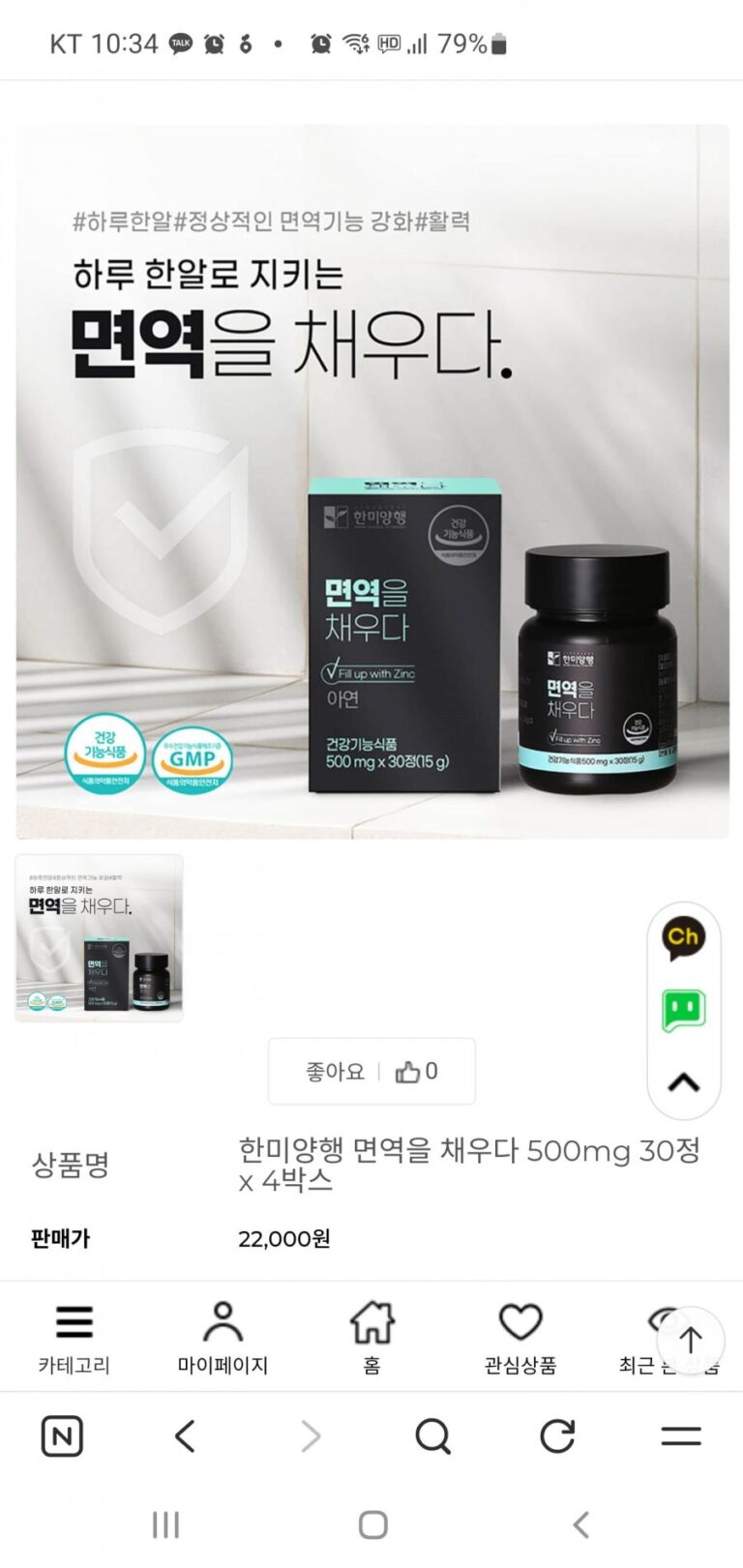The width and height of the screenshot is (743, 1568).
Task: Open the main product image
Action: 372,481
